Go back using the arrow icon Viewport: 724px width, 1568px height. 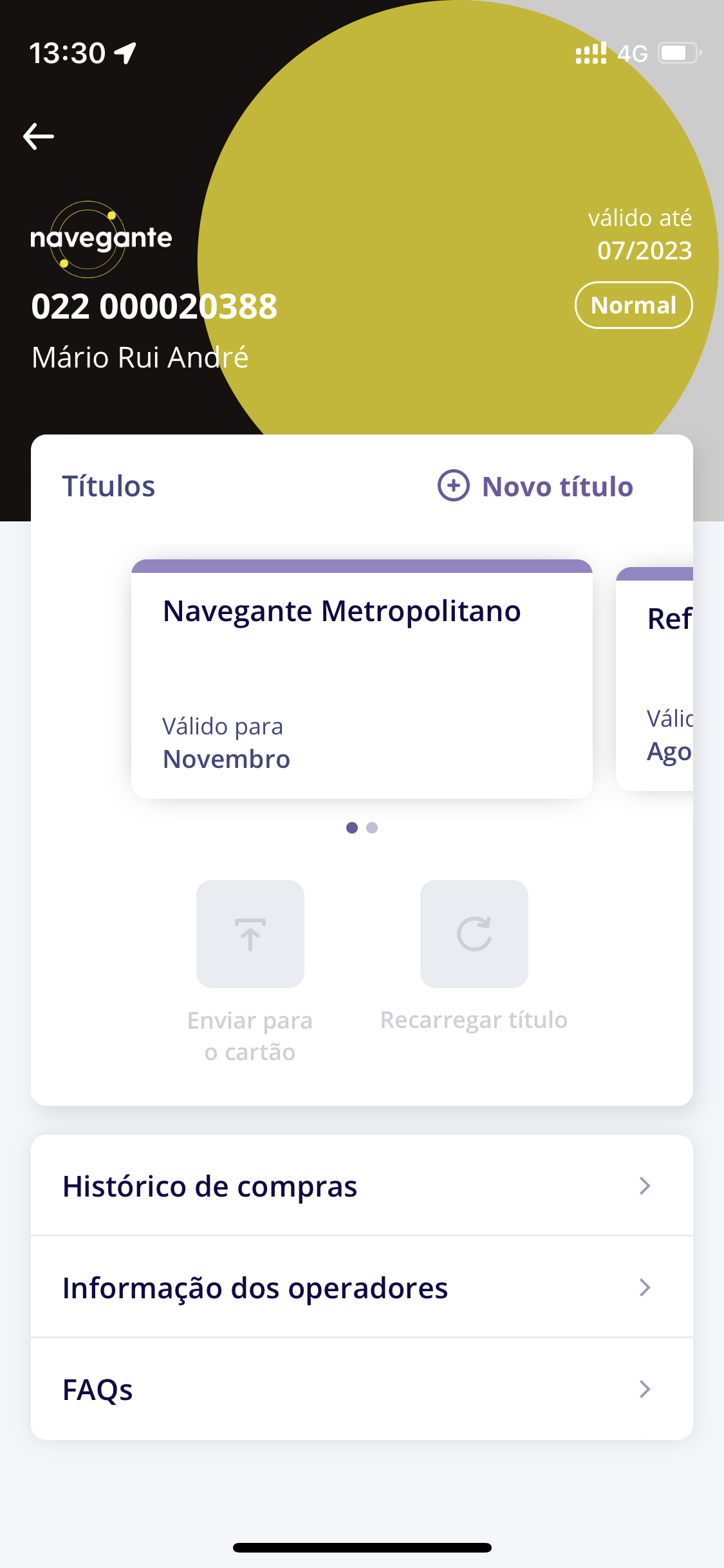39,136
